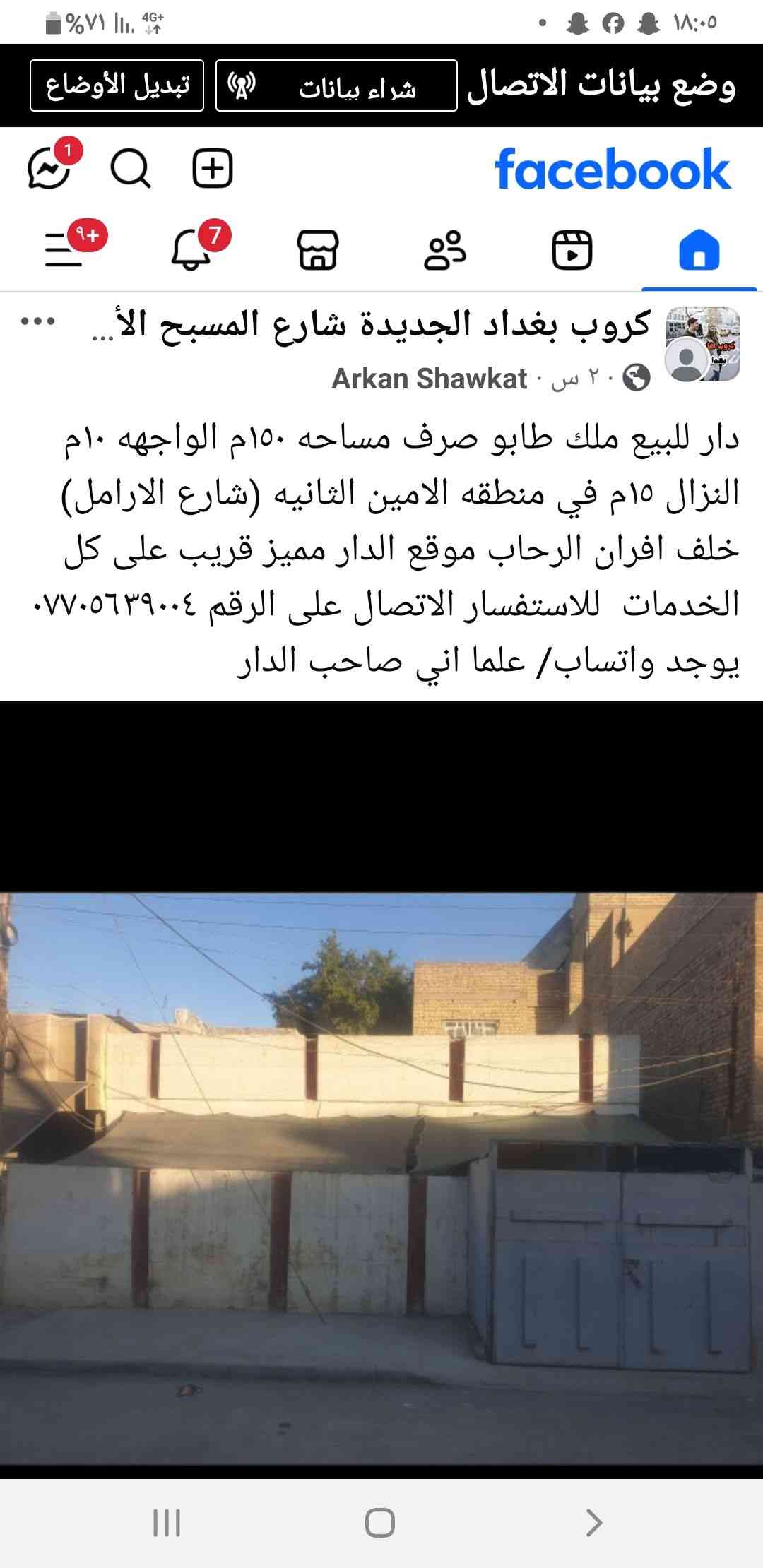Open the hamburger menu tab
Screen dimensions: 763x1568
point(65,251)
